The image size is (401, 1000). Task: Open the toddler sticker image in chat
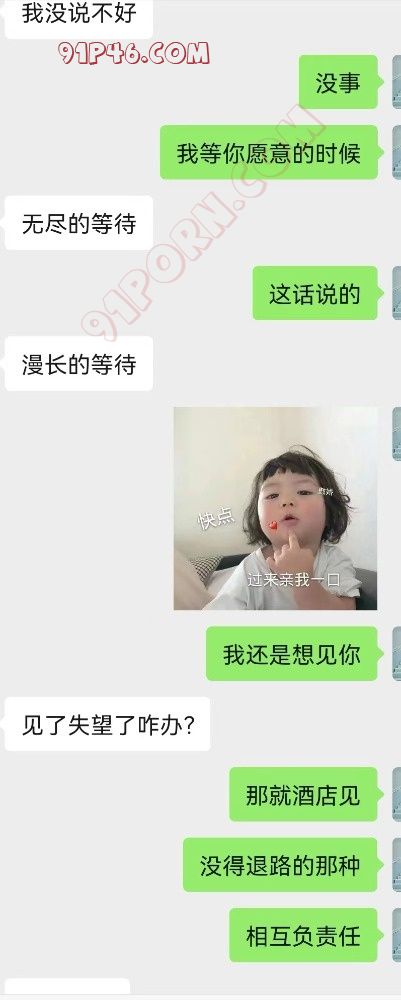275,508
